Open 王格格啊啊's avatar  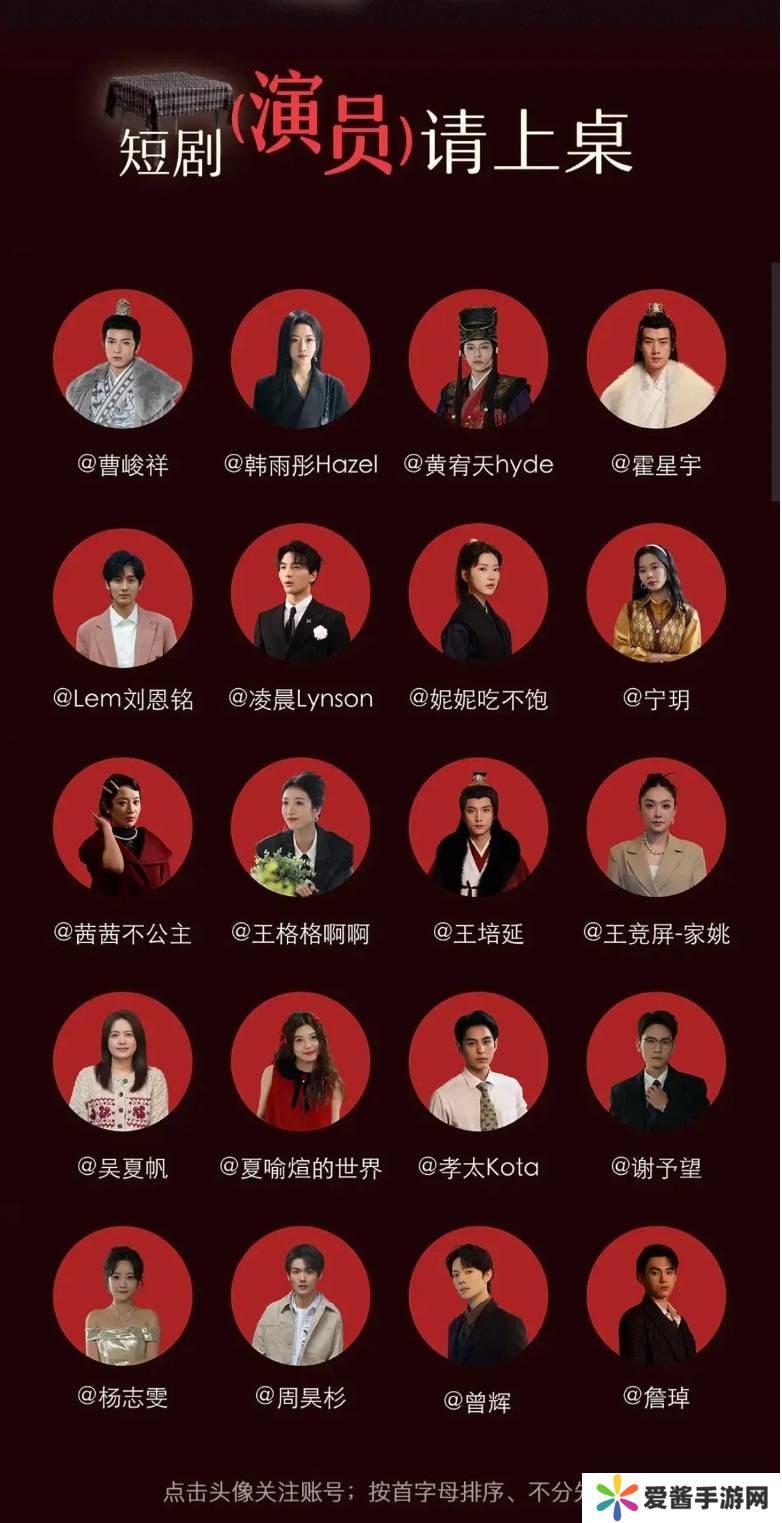click(x=301, y=828)
